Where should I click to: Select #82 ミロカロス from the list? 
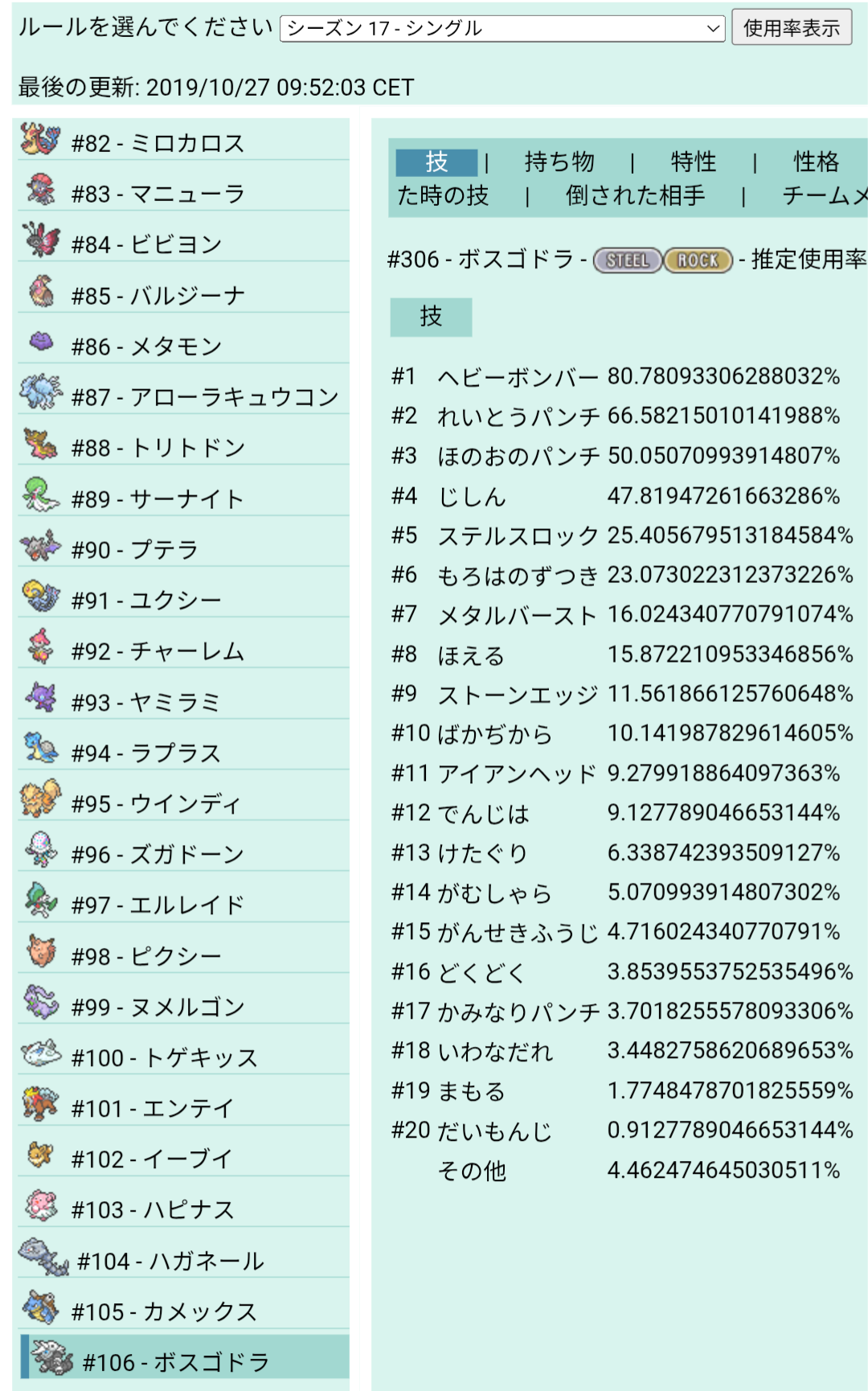tap(184, 140)
